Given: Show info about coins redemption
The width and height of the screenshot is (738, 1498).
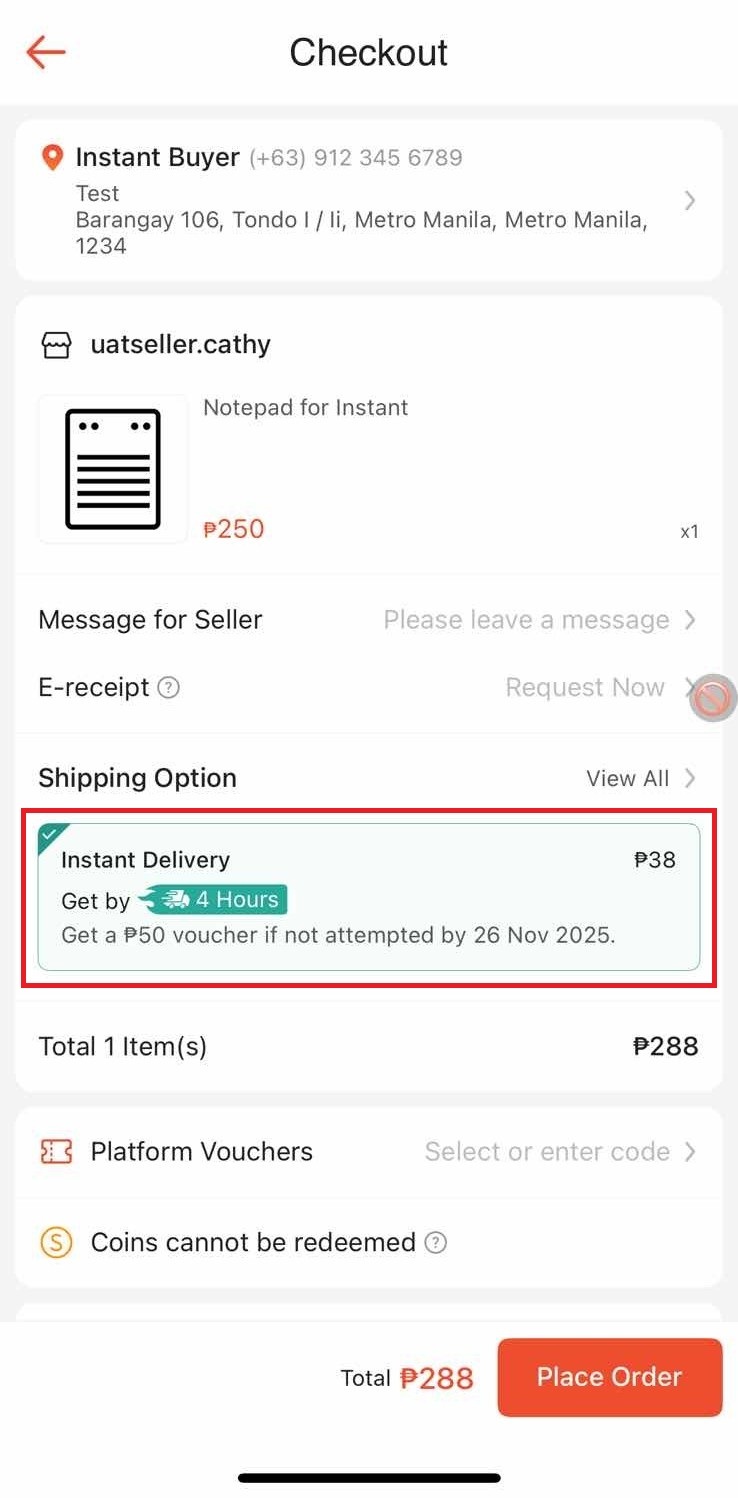Looking at the screenshot, I should click(x=436, y=1243).
